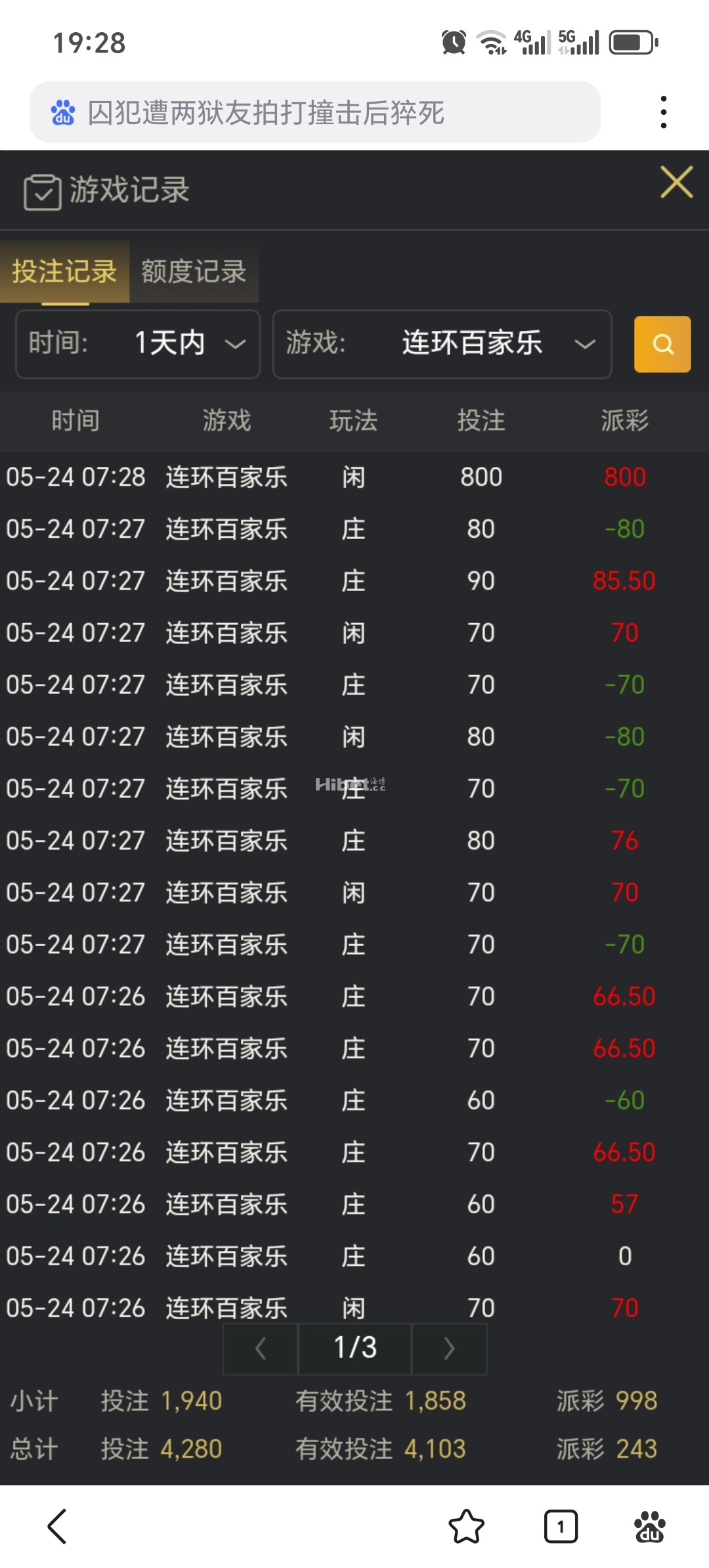
Task: Go to the next records page
Action: coord(449,1349)
